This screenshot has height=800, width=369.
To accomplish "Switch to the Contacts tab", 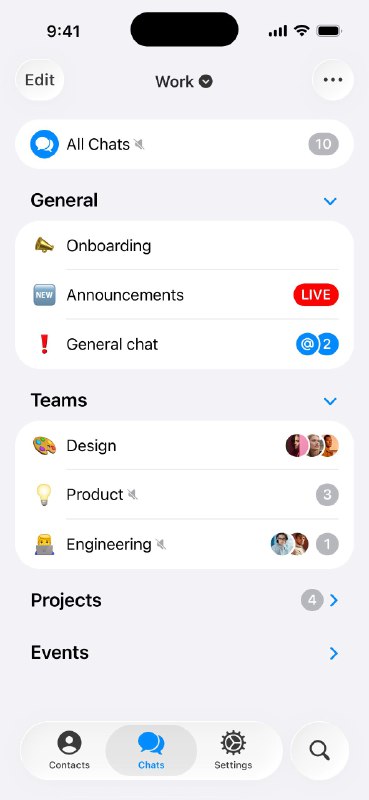I will [69, 751].
